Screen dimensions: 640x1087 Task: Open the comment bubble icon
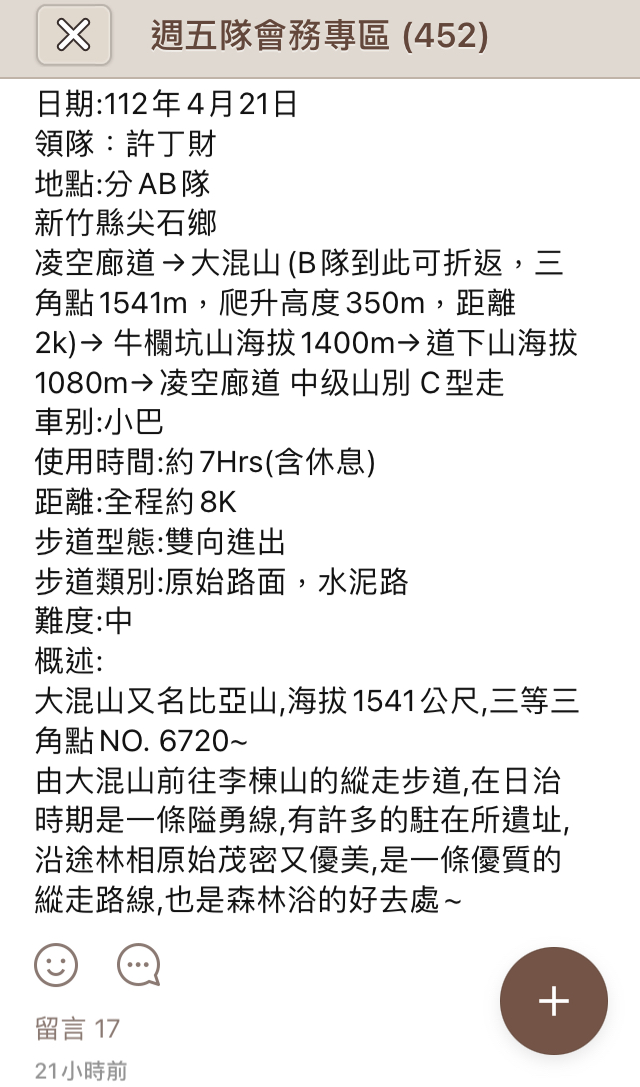pos(138,965)
